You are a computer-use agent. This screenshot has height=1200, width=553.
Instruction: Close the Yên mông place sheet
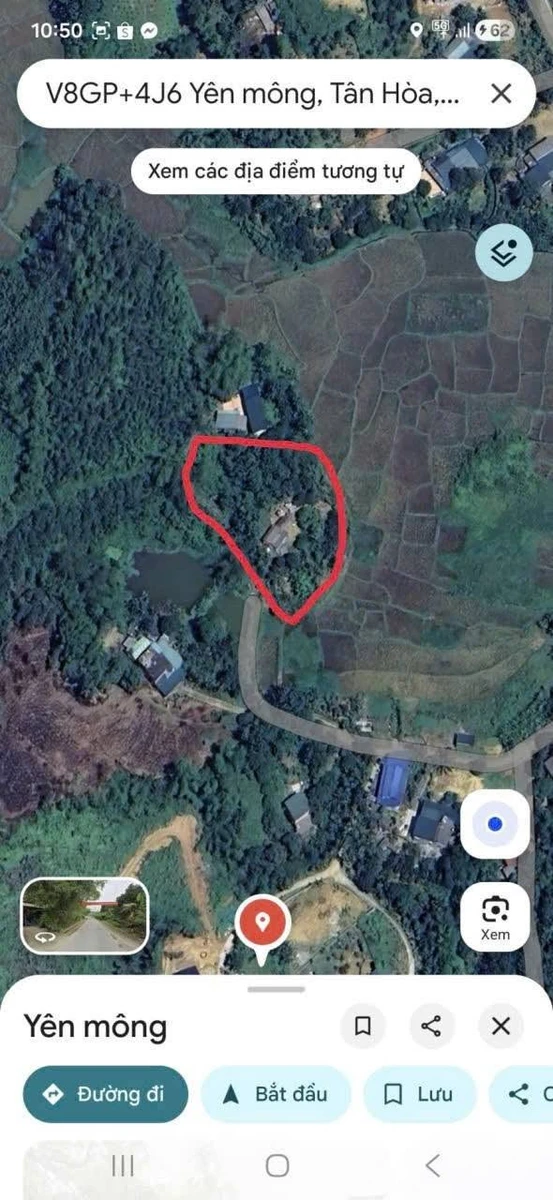pos(501,1026)
